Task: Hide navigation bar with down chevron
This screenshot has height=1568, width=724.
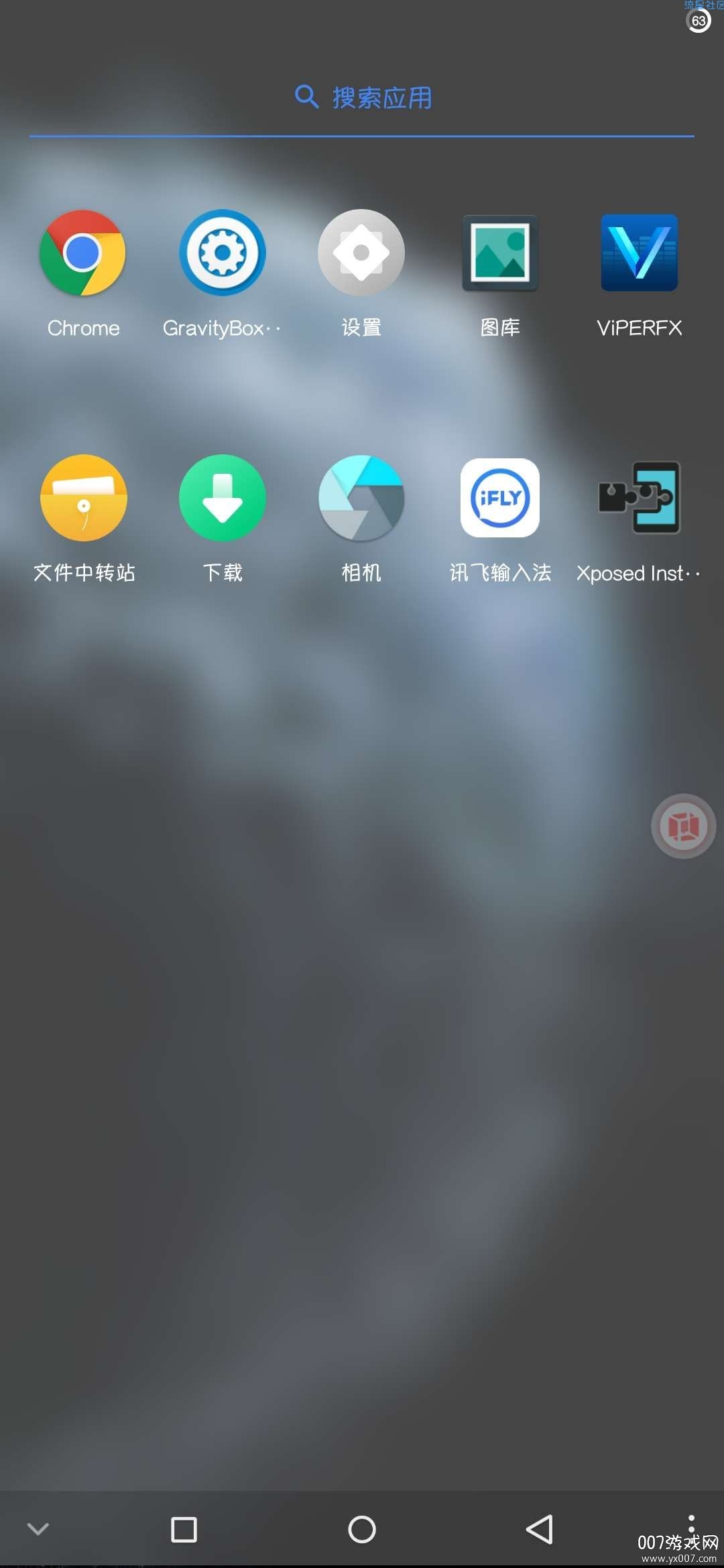Action: 38,1529
